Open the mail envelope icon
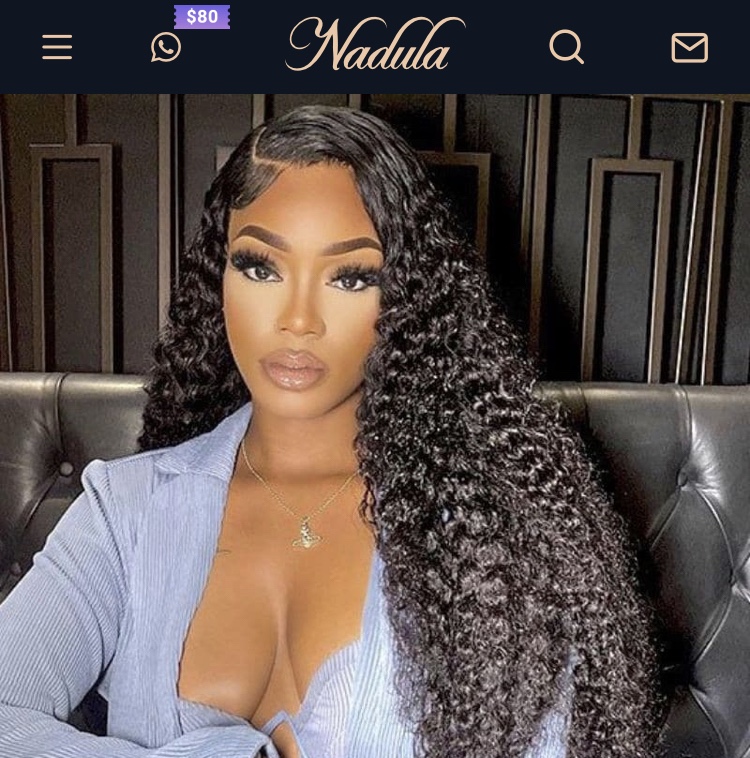Image resolution: width=750 pixels, height=758 pixels. point(689,47)
